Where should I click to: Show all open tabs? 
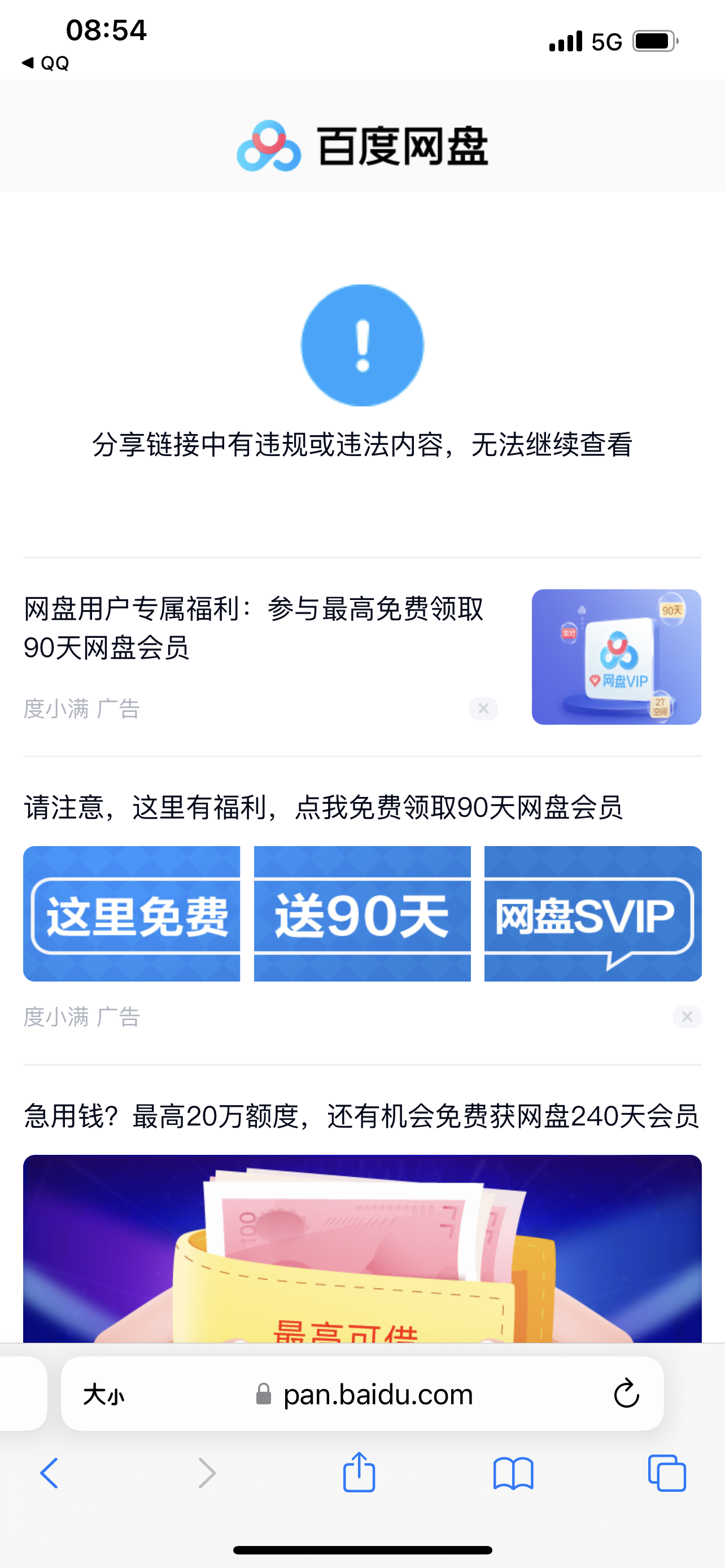[x=667, y=1473]
